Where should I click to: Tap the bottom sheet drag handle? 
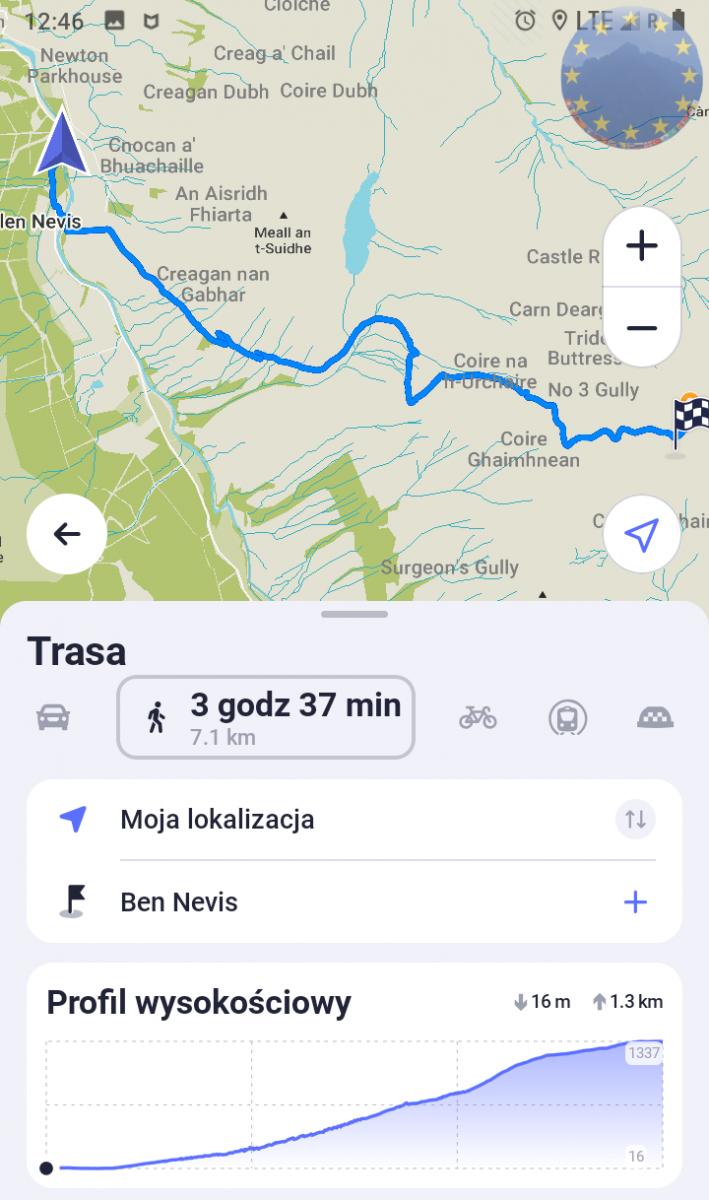(354, 614)
